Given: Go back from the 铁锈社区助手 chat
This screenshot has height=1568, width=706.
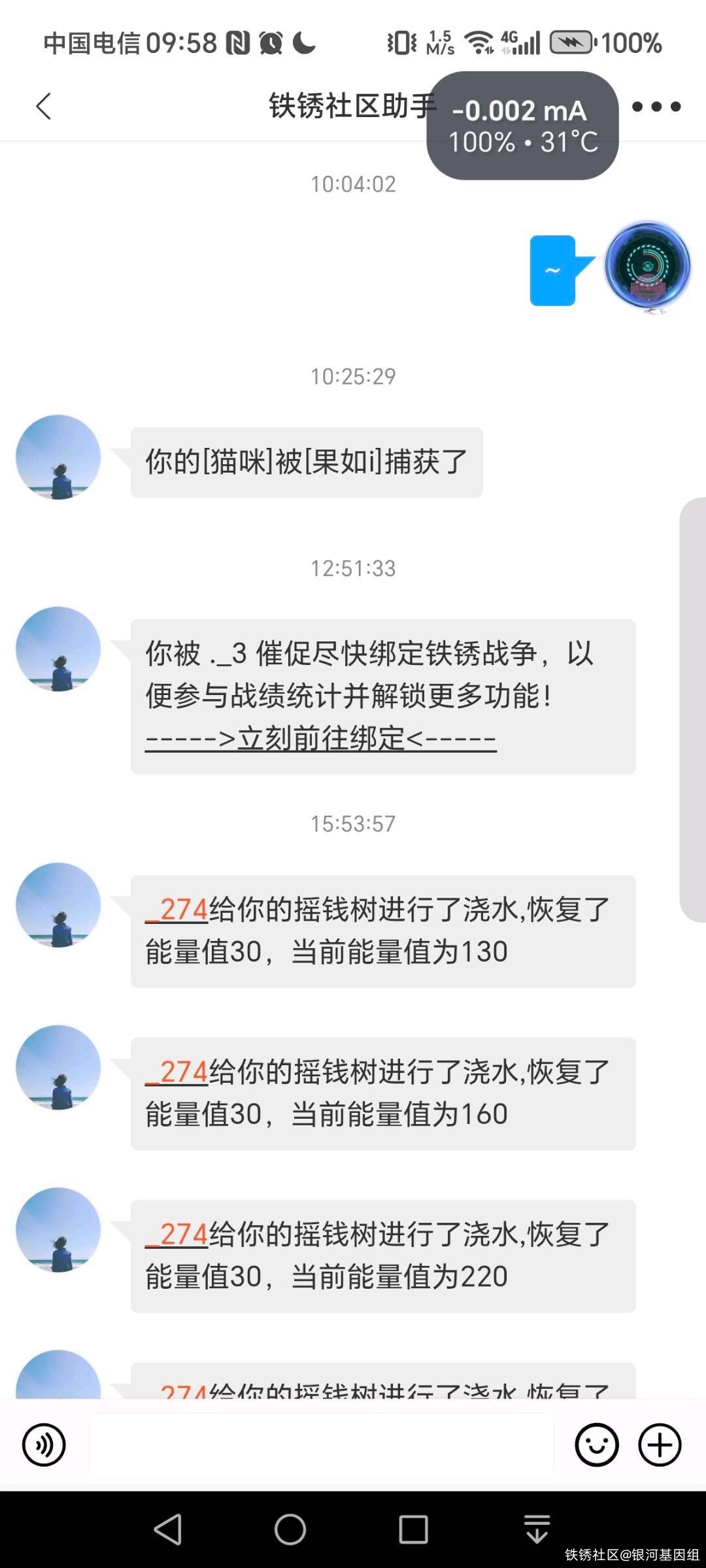Looking at the screenshot, I should pos(44,107).
